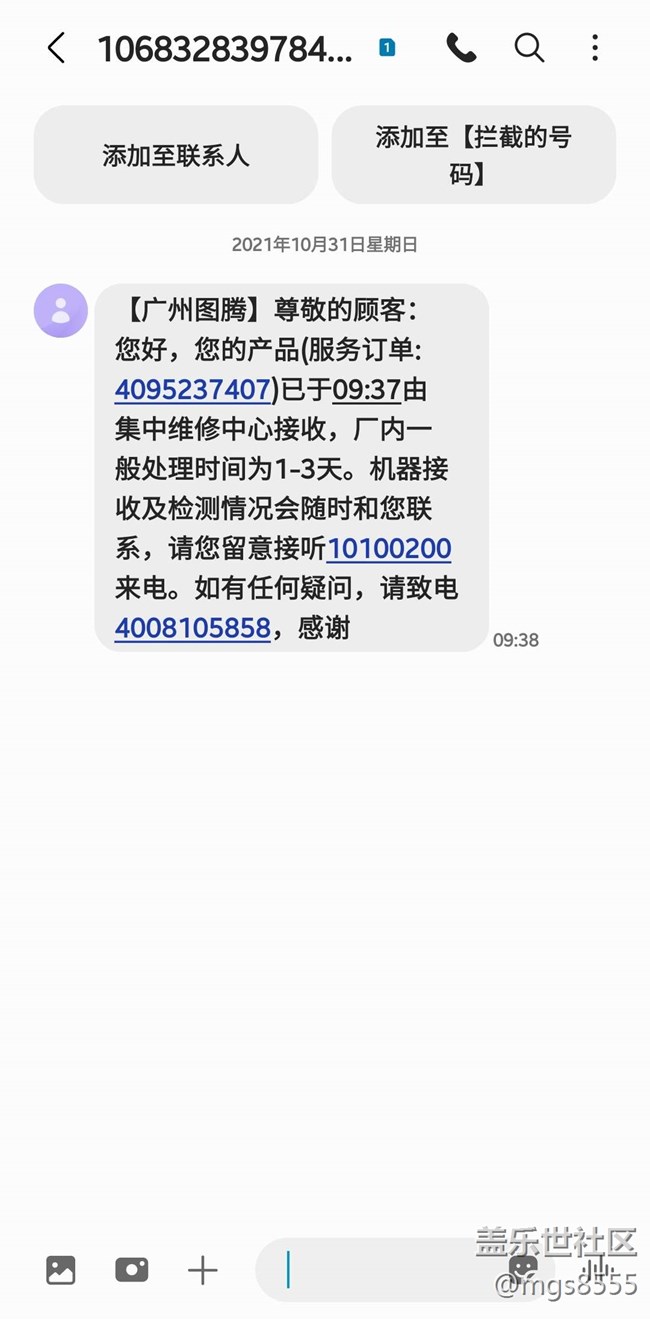The height and width of the screenshot is (1319, 650).
Task: Open the plus attachment options
Action: (203, 1270)
